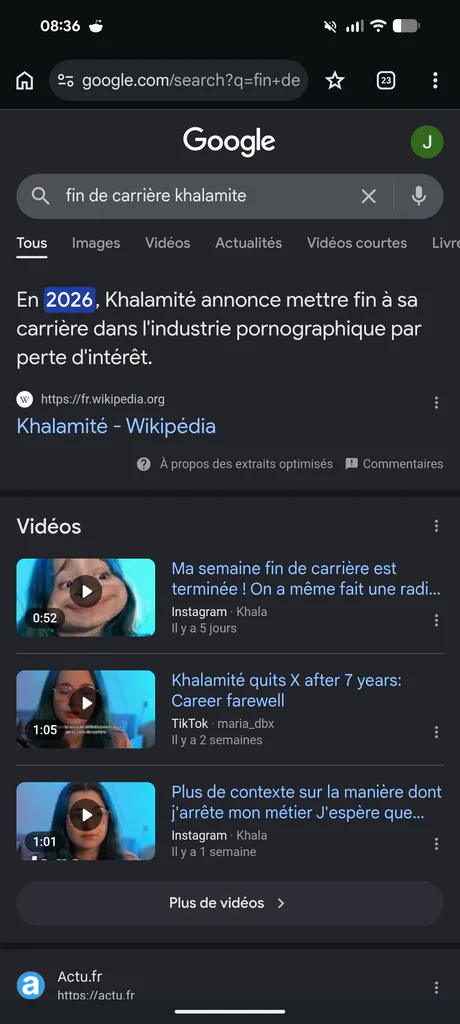Open the Google account avatar J

click(427, 142)
